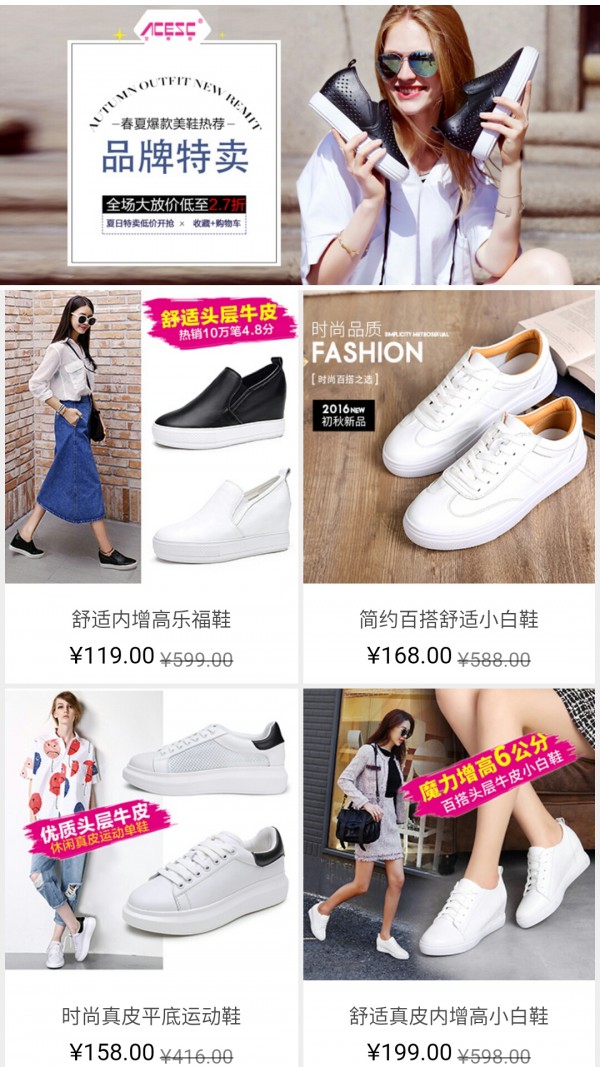Open the 品牌特卖 brand sale banner
The height and width of the screenshot is (1067, 600).
[x=300, y=145]
